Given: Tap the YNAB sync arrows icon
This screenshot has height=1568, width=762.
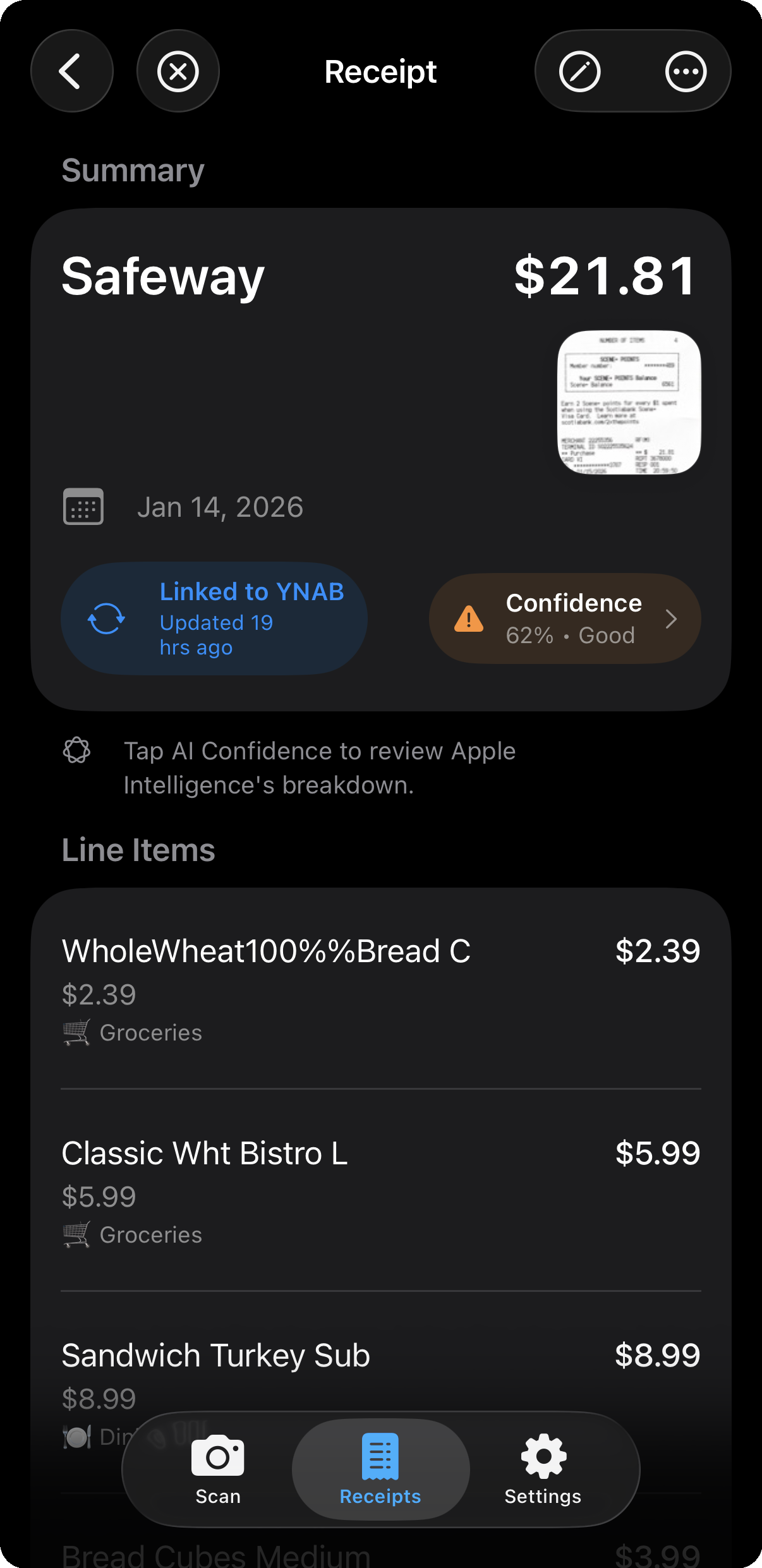Looking at the screenshot, I should (106, 618).
